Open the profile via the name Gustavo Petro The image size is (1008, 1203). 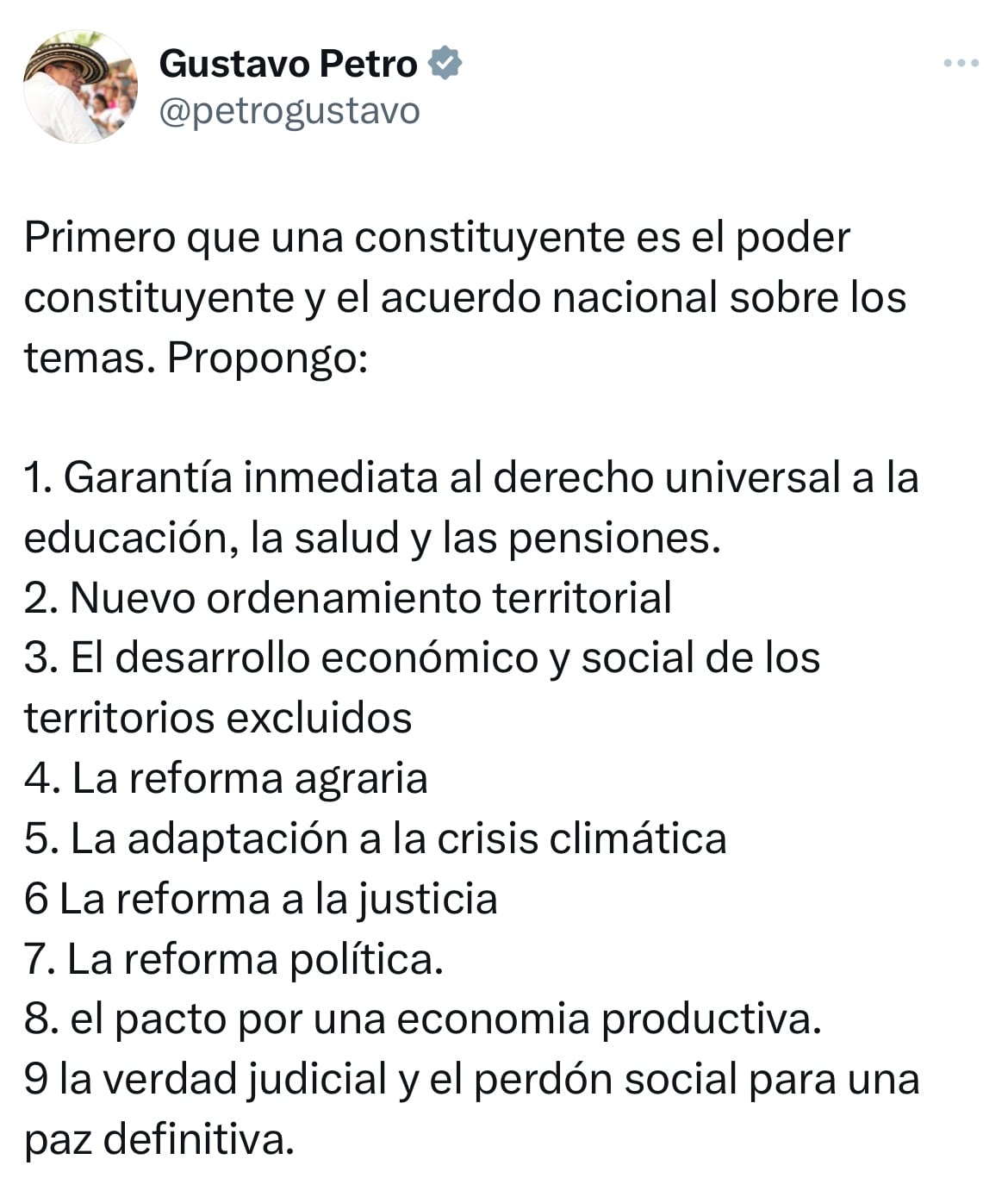coord(293,61)
